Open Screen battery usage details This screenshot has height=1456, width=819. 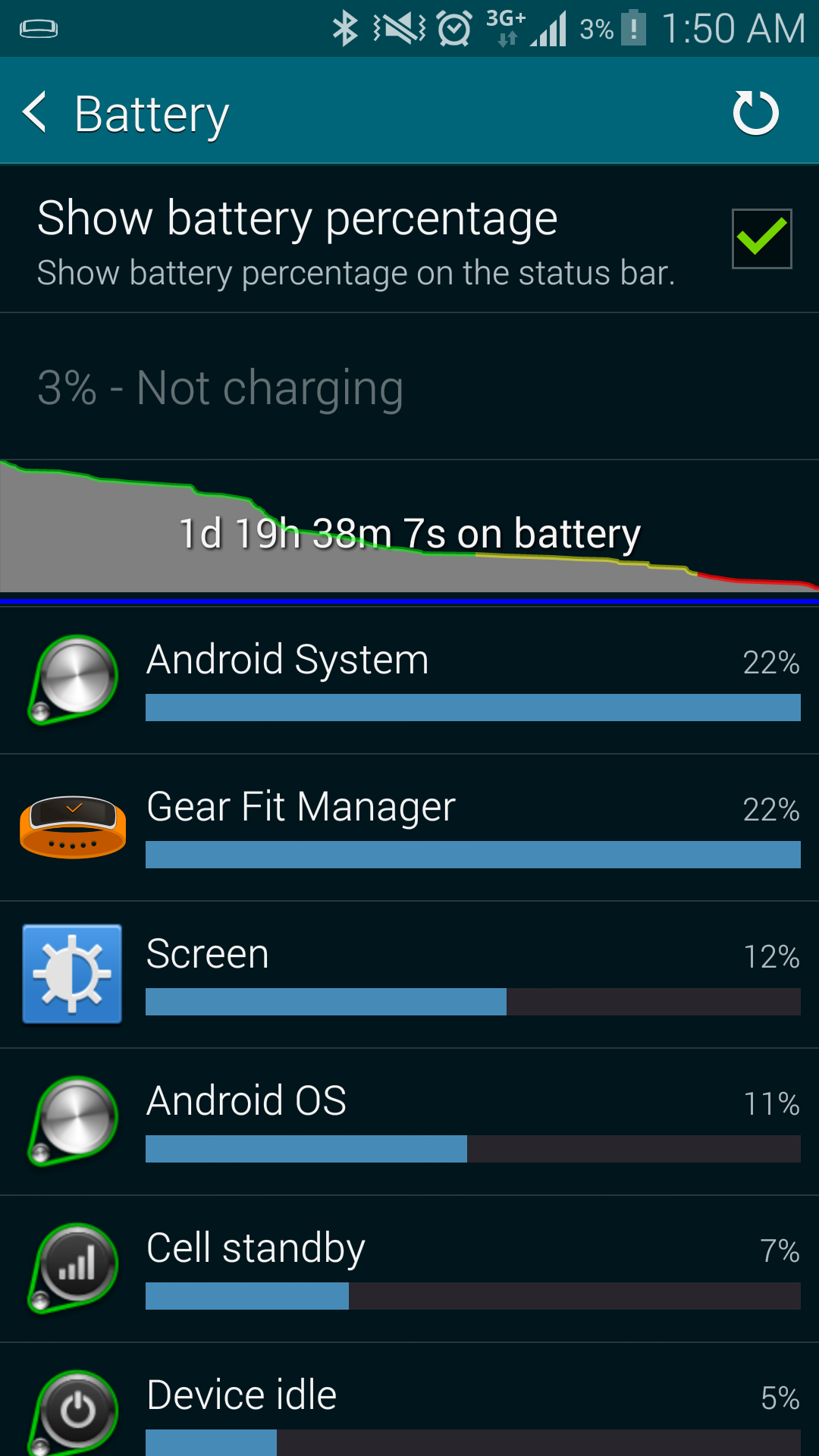(409, 974)
